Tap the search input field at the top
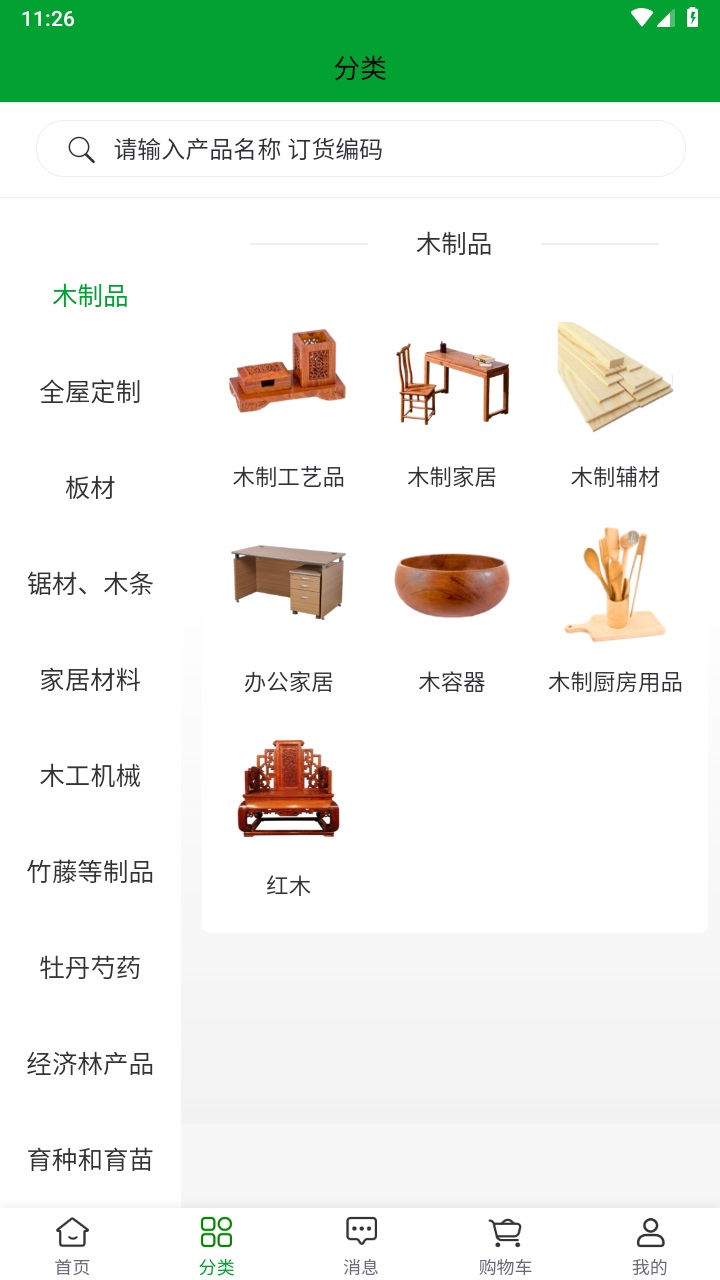The image size is (720, 1280). 360,150
